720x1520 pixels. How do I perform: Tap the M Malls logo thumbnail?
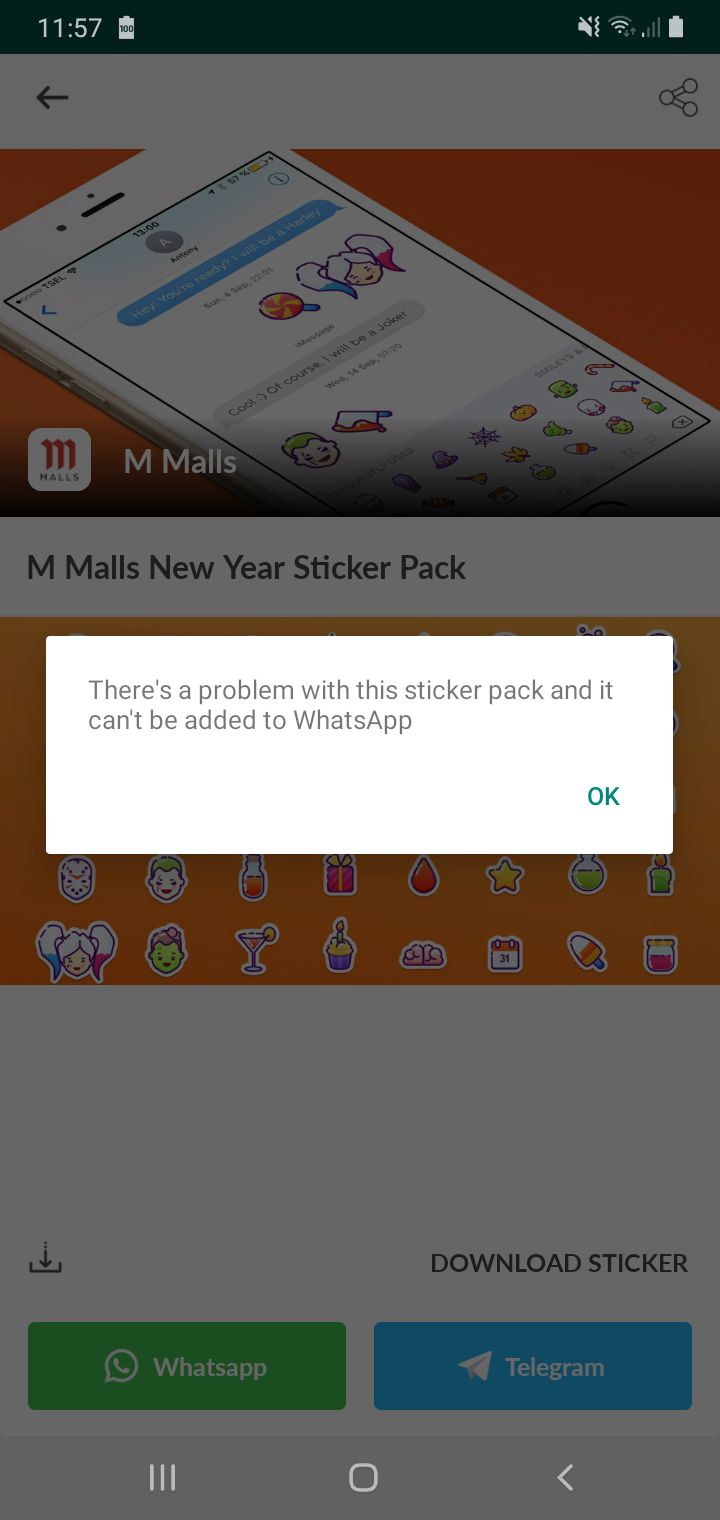pyautogui.click(x=59, y=460)
